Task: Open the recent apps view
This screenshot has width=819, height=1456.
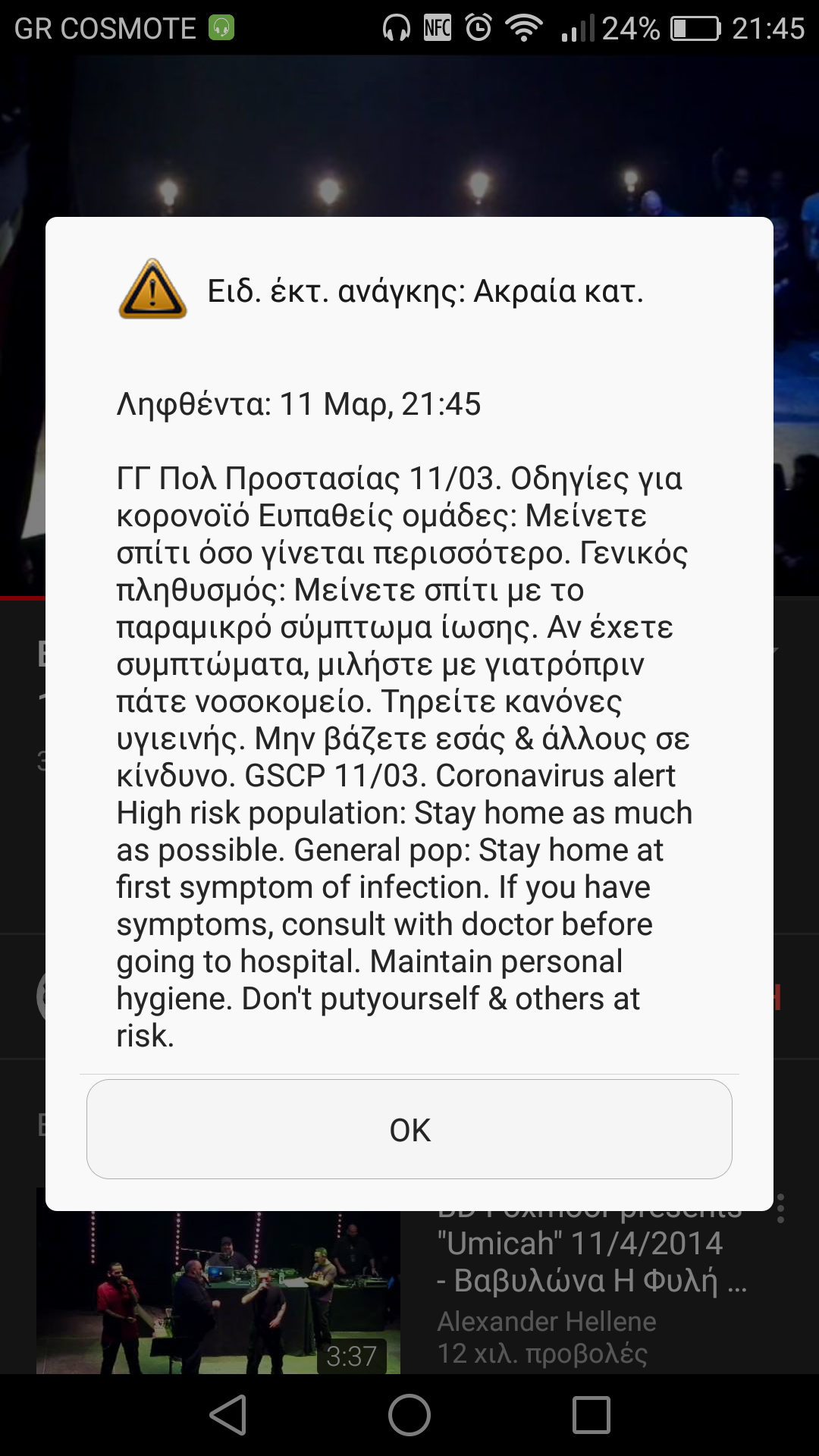Action: coord(591,1415)
